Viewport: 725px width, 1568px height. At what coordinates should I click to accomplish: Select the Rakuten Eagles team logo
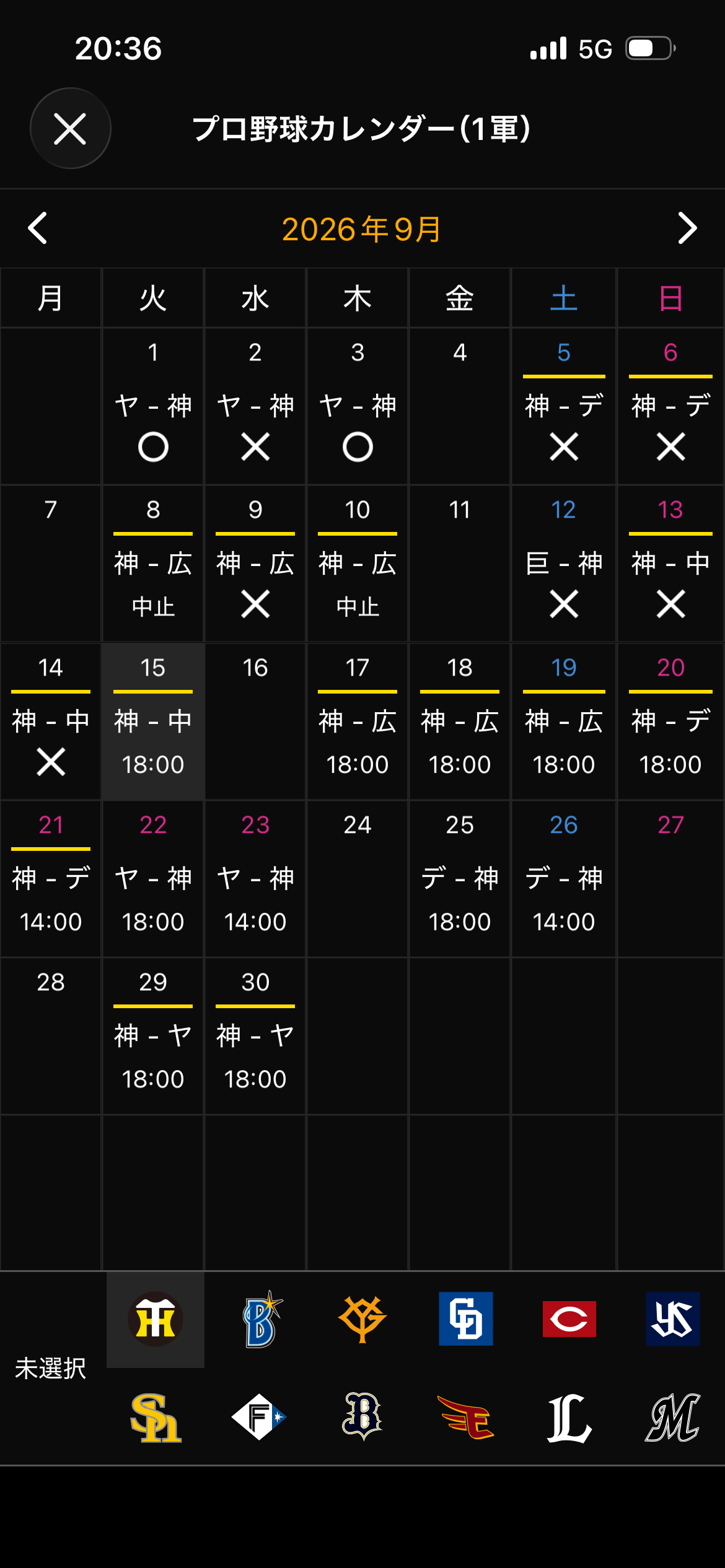(466, 1417)
